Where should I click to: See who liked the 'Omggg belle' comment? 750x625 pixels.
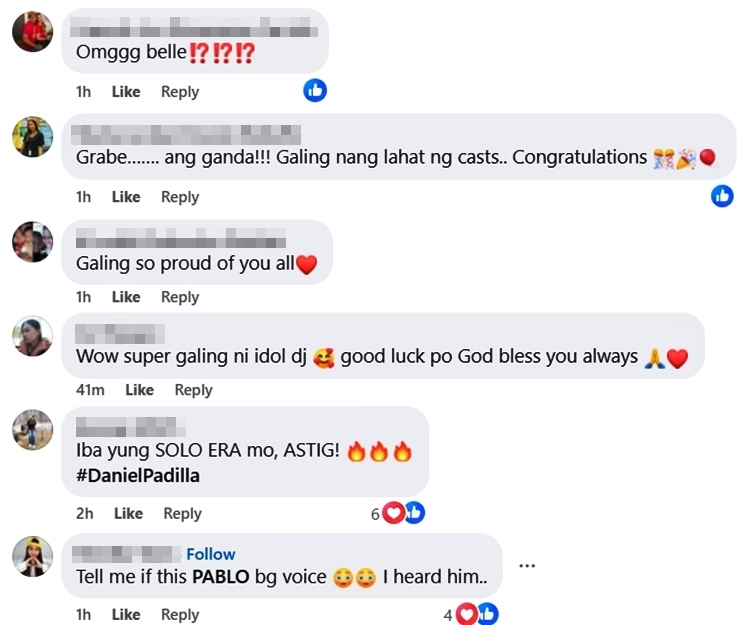tap(315, 91)
